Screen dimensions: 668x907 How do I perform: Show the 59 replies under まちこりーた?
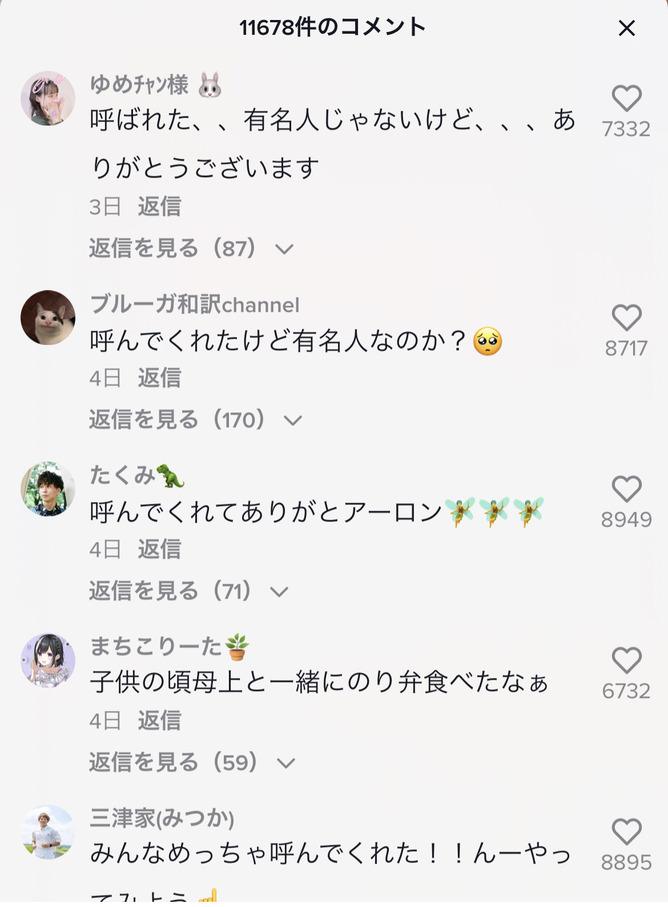tap(192, 762)
